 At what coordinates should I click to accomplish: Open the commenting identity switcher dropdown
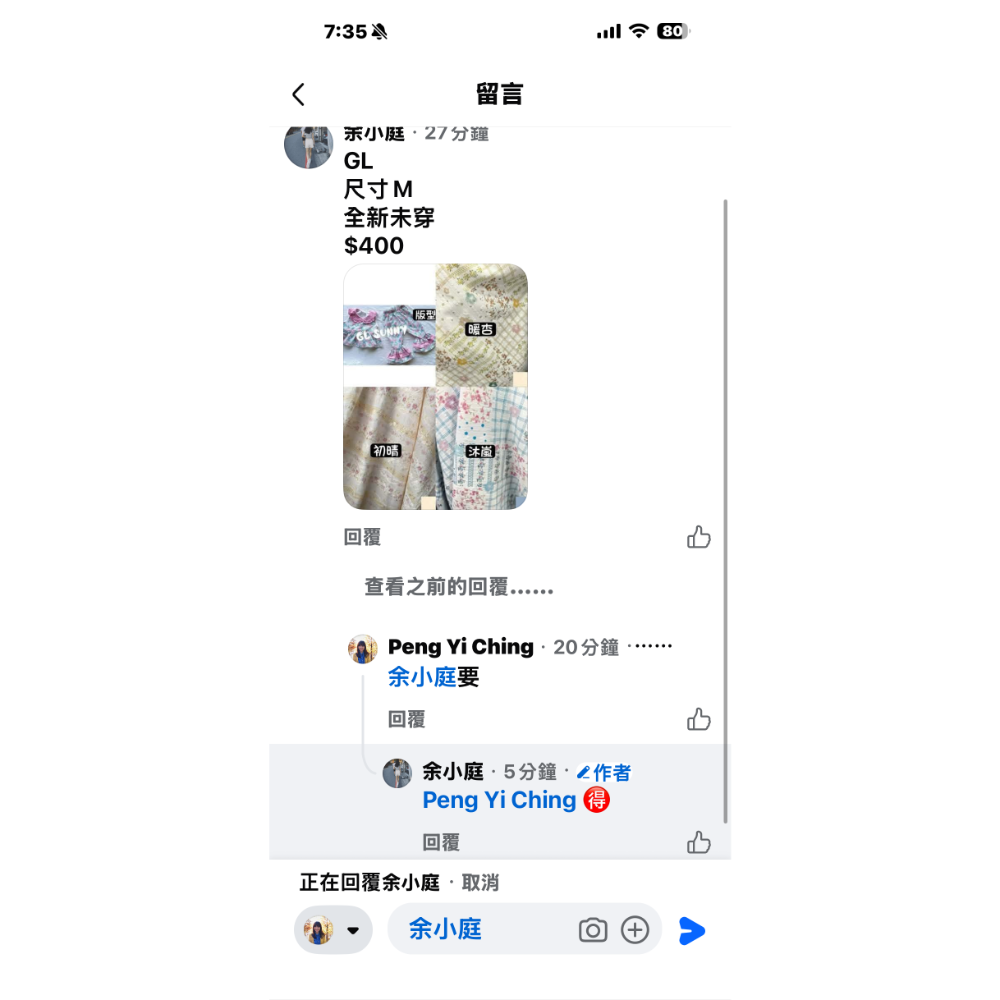point(333,930)
